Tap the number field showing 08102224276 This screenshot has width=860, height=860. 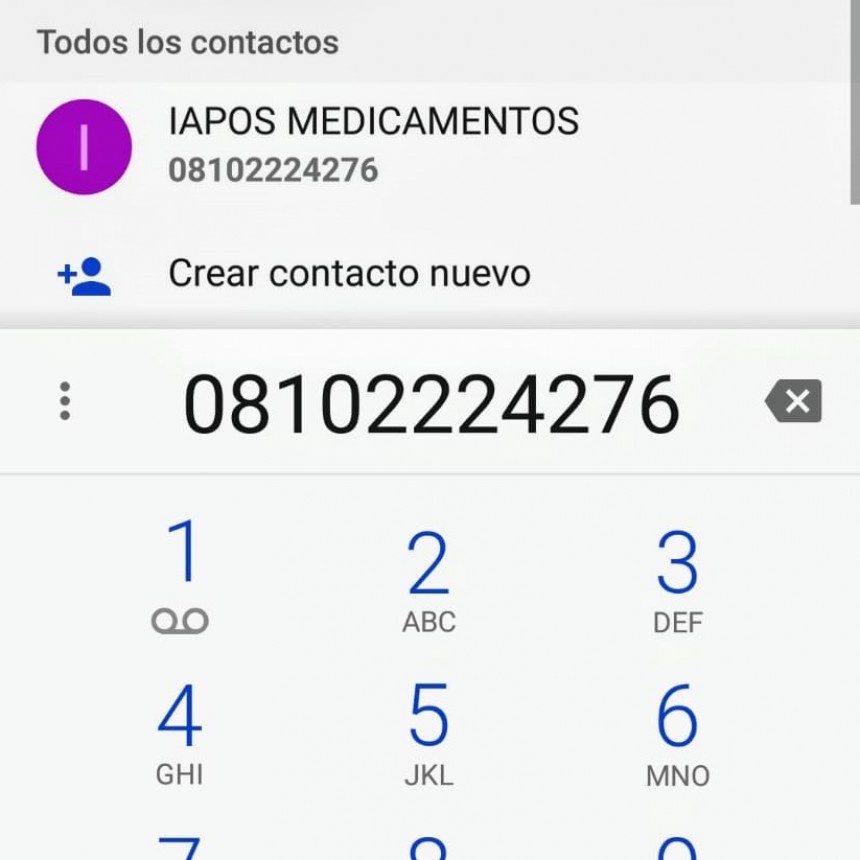pyautogui.click(x=431, y=404)
